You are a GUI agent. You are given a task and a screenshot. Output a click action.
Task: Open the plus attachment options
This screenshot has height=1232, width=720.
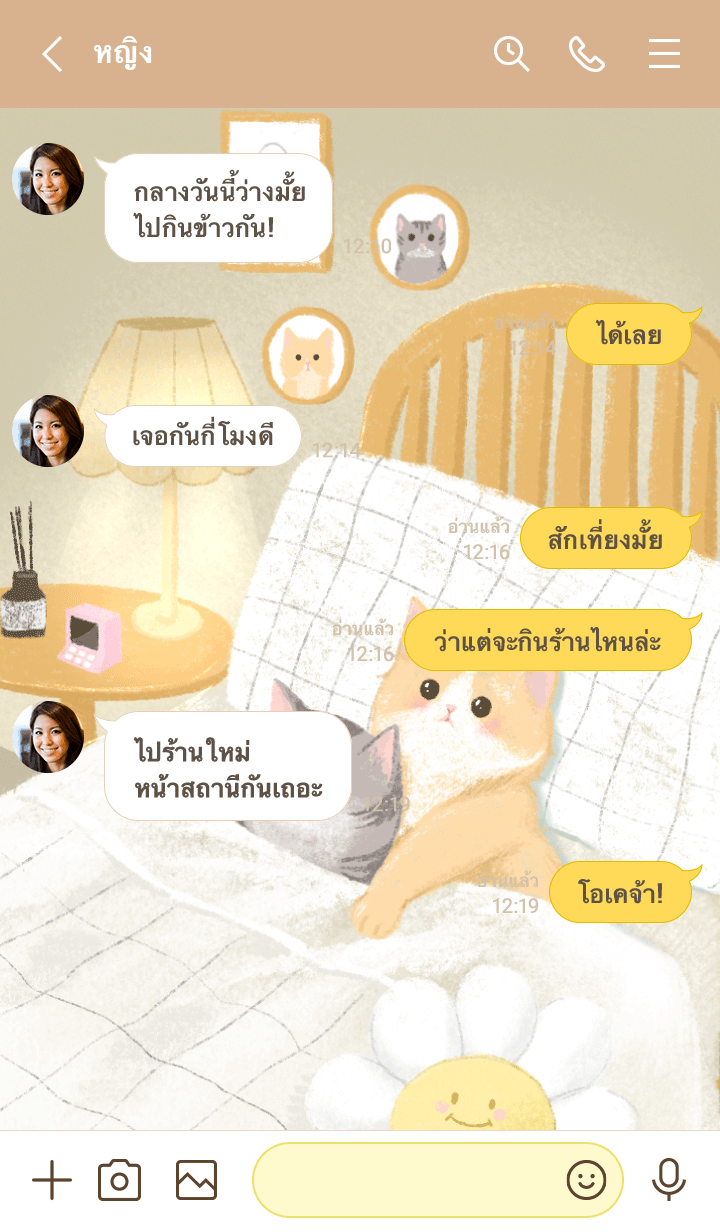click(x=52, y=1181)
